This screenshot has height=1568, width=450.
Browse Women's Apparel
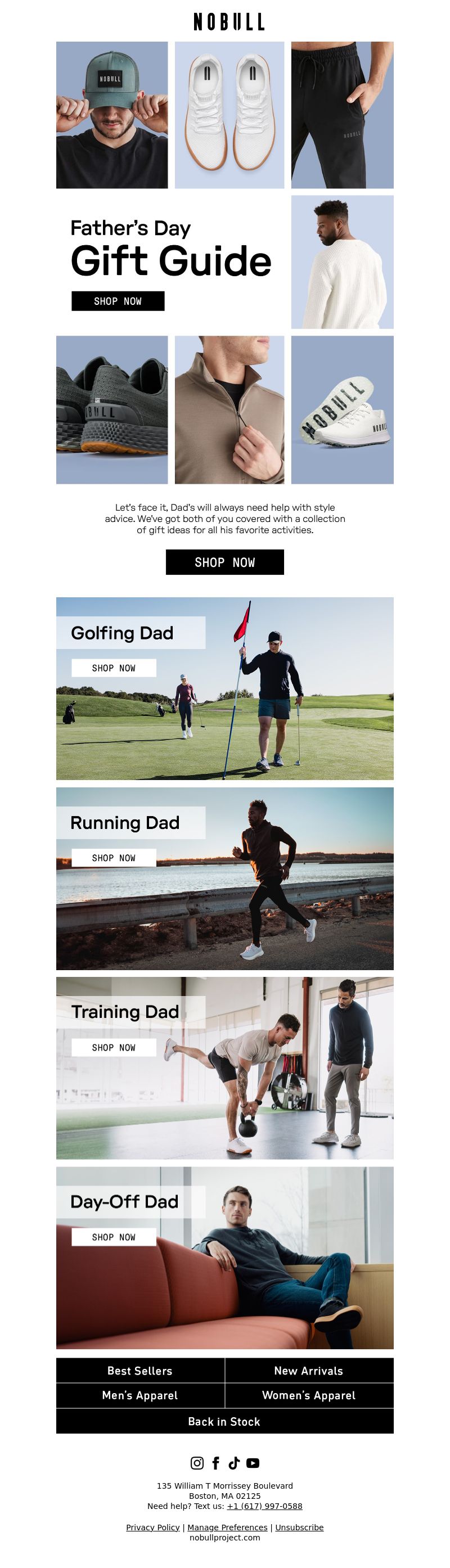pyautogui.click(x=309, y=1395)
